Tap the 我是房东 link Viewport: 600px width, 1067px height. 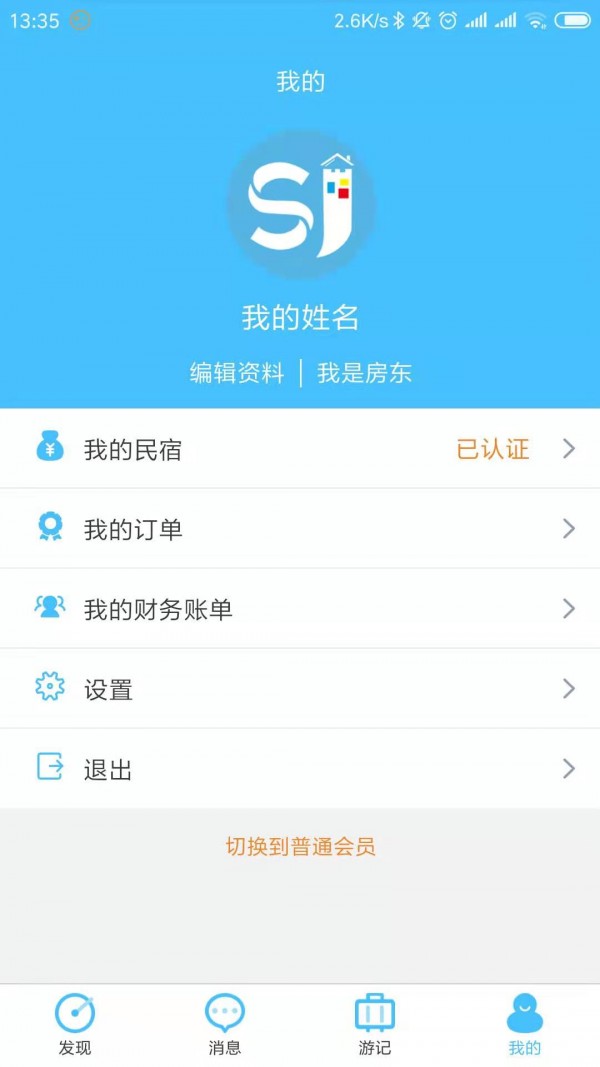(364, 373)
